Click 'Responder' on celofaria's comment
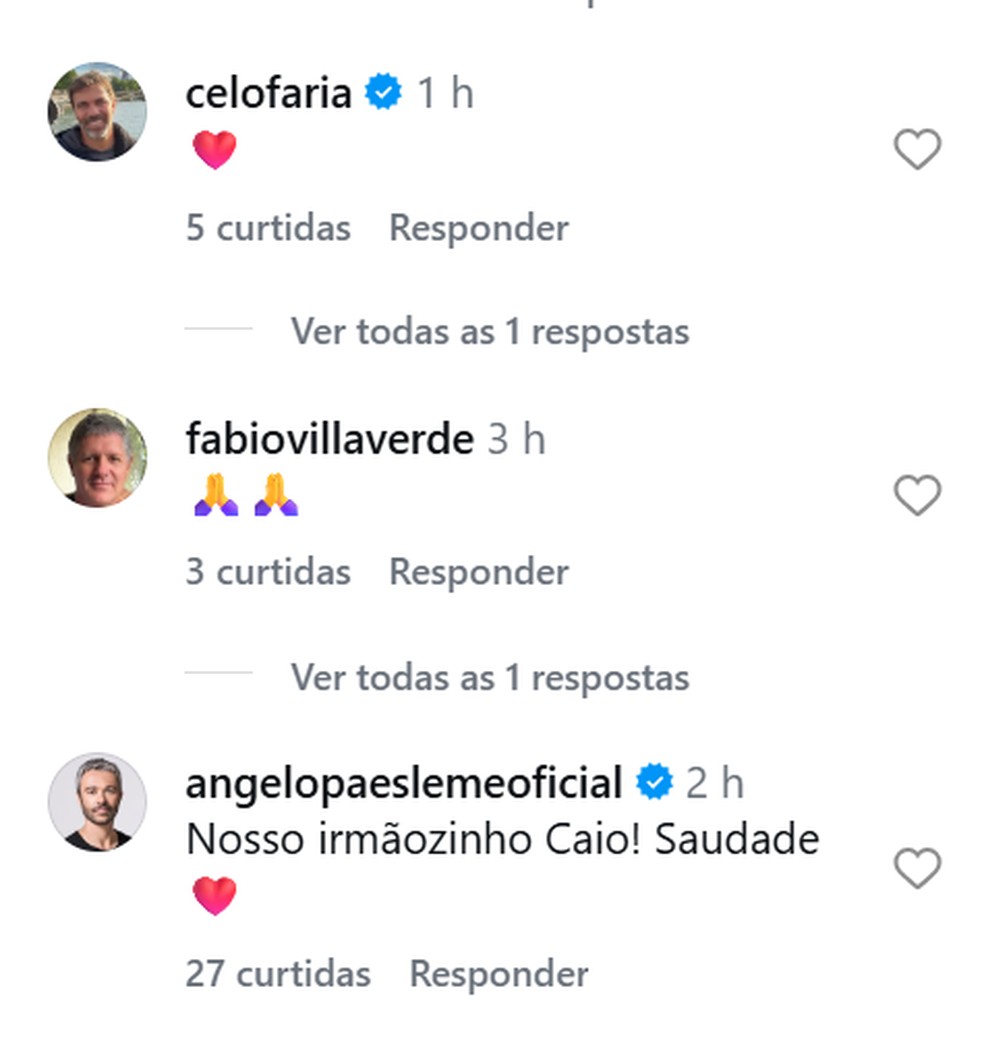The image size is (984, 1059). (x=479, y=227)
